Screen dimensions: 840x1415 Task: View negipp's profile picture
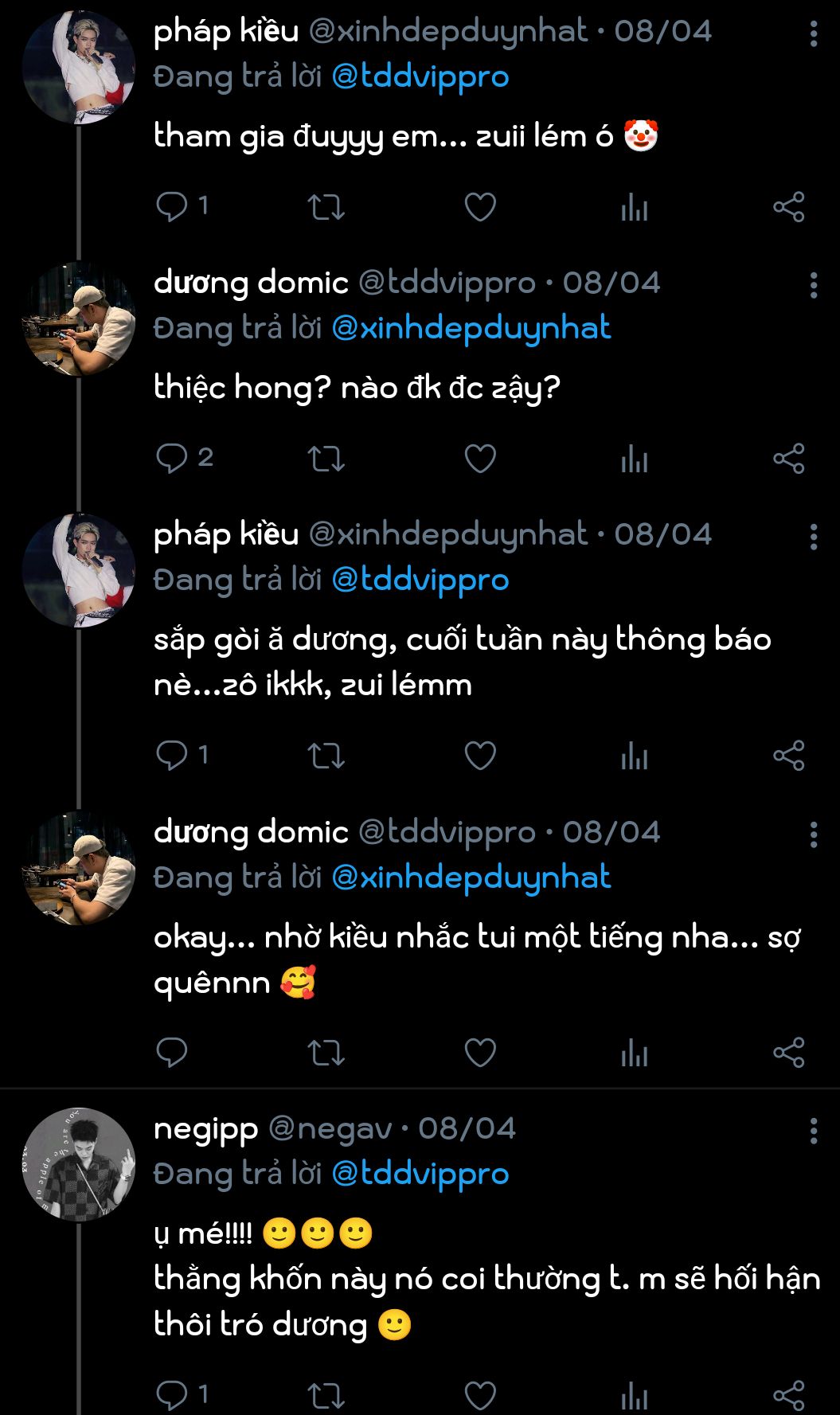click(x=78, y=1164)
